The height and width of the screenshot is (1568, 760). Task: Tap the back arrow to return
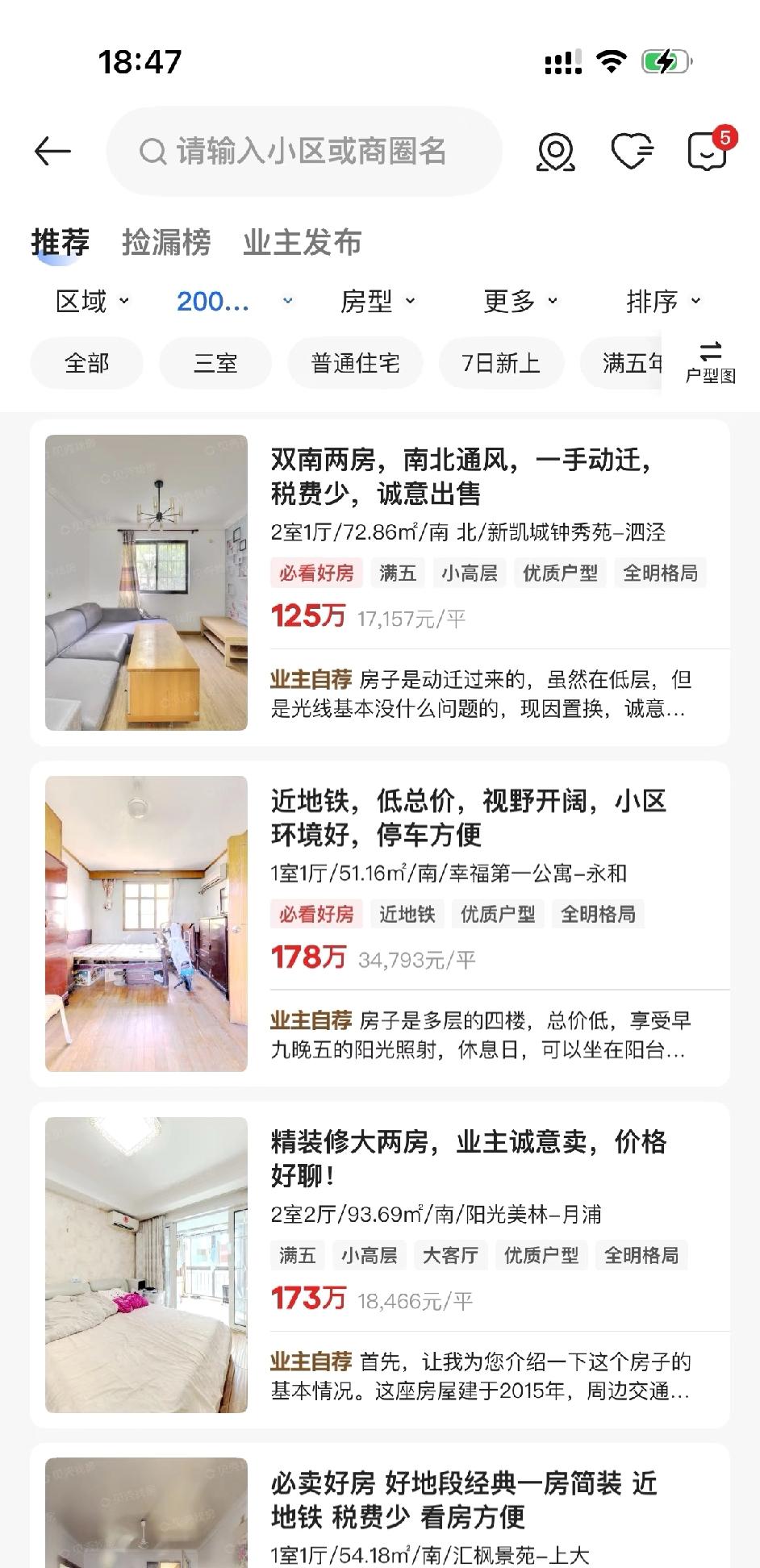tap(52, 151)
